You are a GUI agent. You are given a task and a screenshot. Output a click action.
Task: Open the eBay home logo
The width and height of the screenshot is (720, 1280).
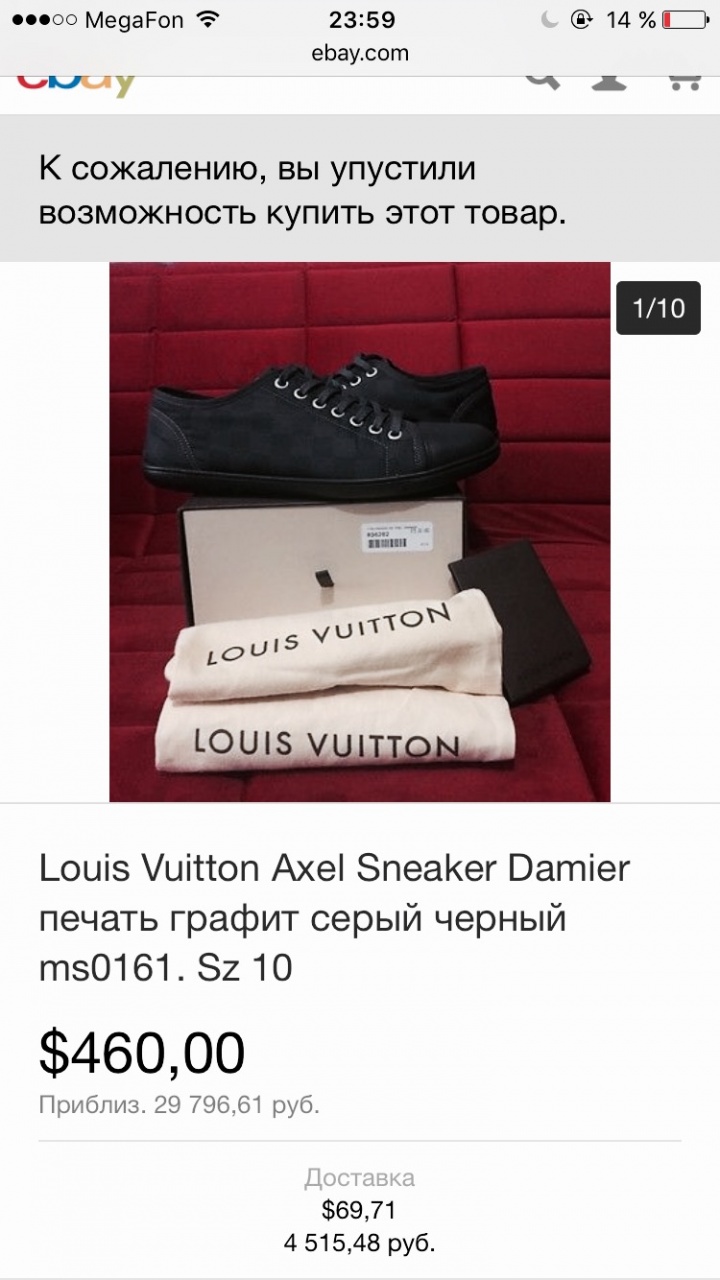click(76, 82)
